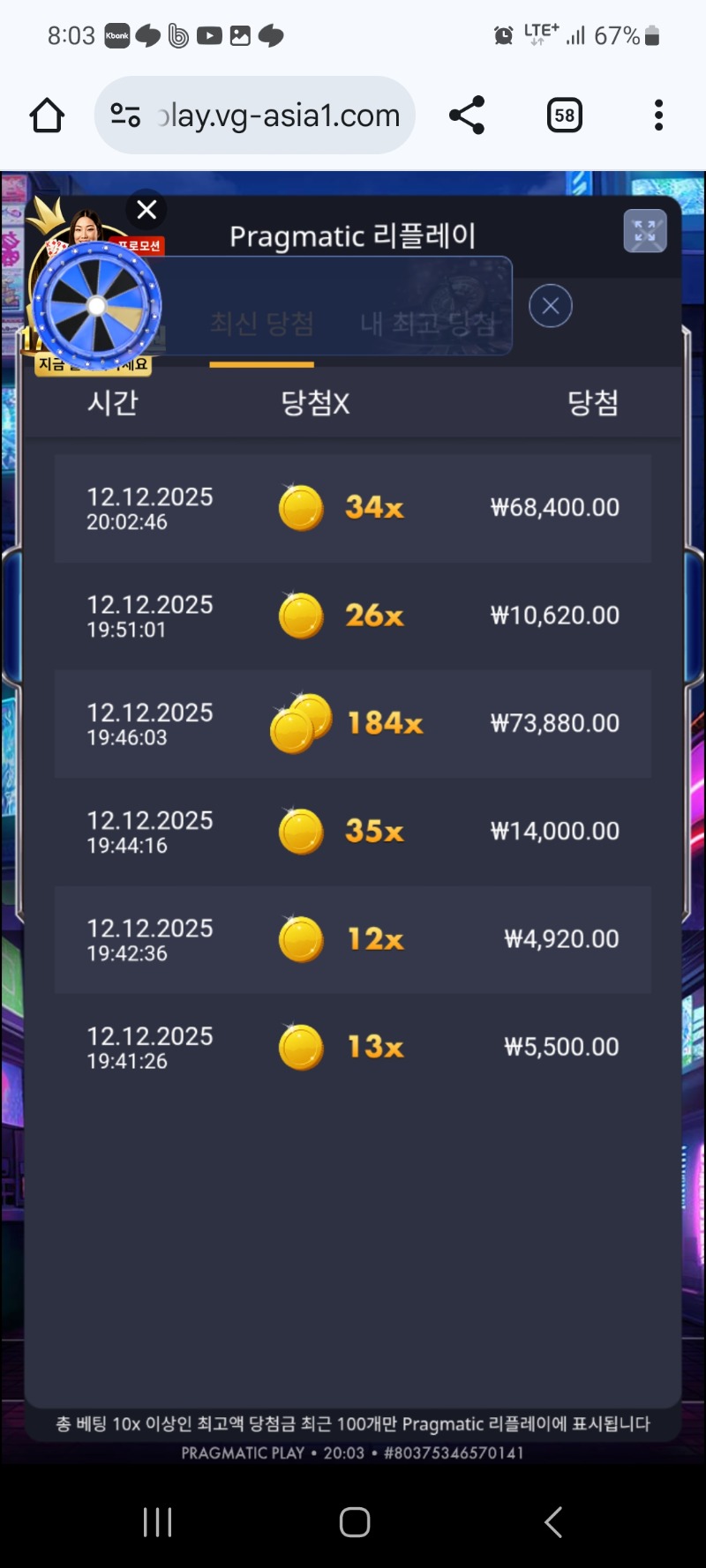Open the promotion spin wheel

coord(96,306)
